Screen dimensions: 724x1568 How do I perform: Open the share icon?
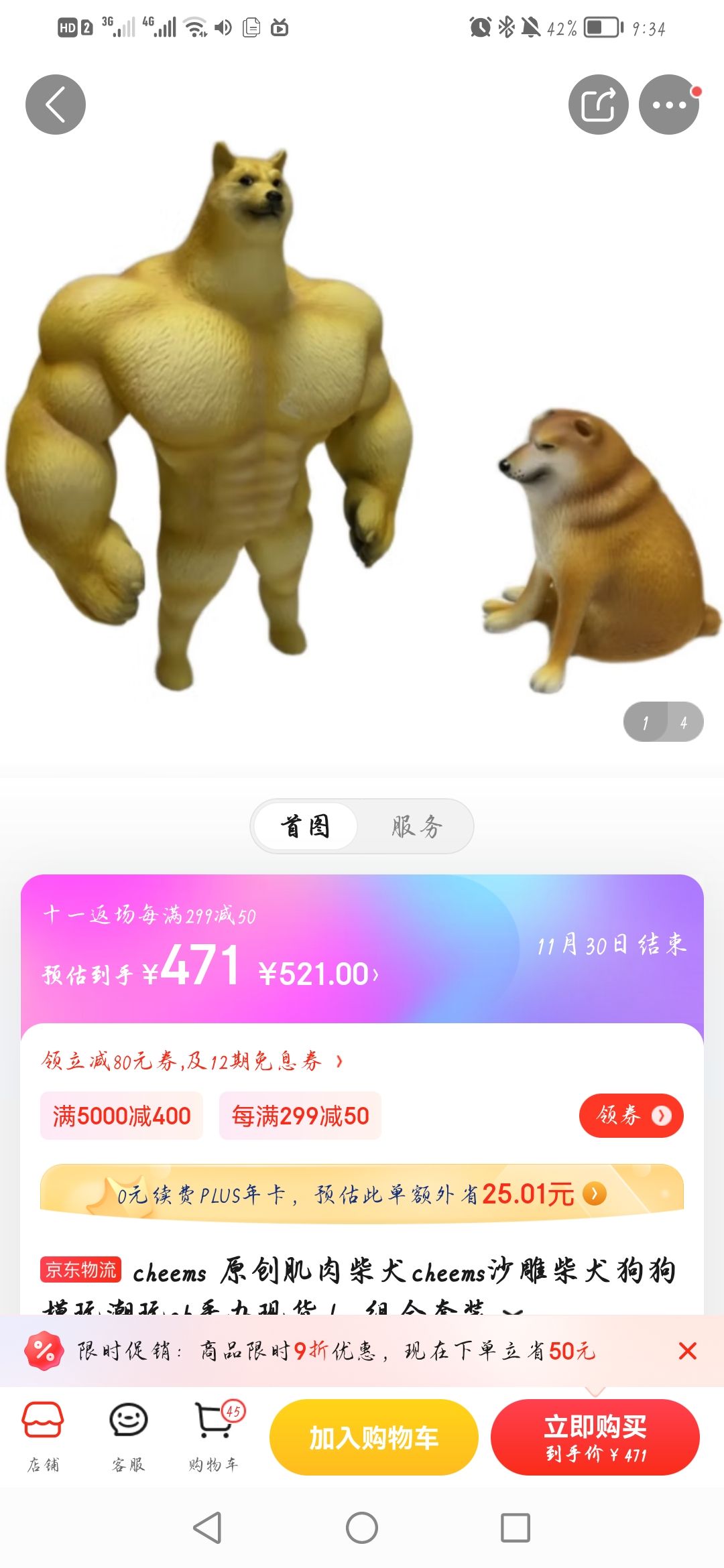(x=599, y=105)
